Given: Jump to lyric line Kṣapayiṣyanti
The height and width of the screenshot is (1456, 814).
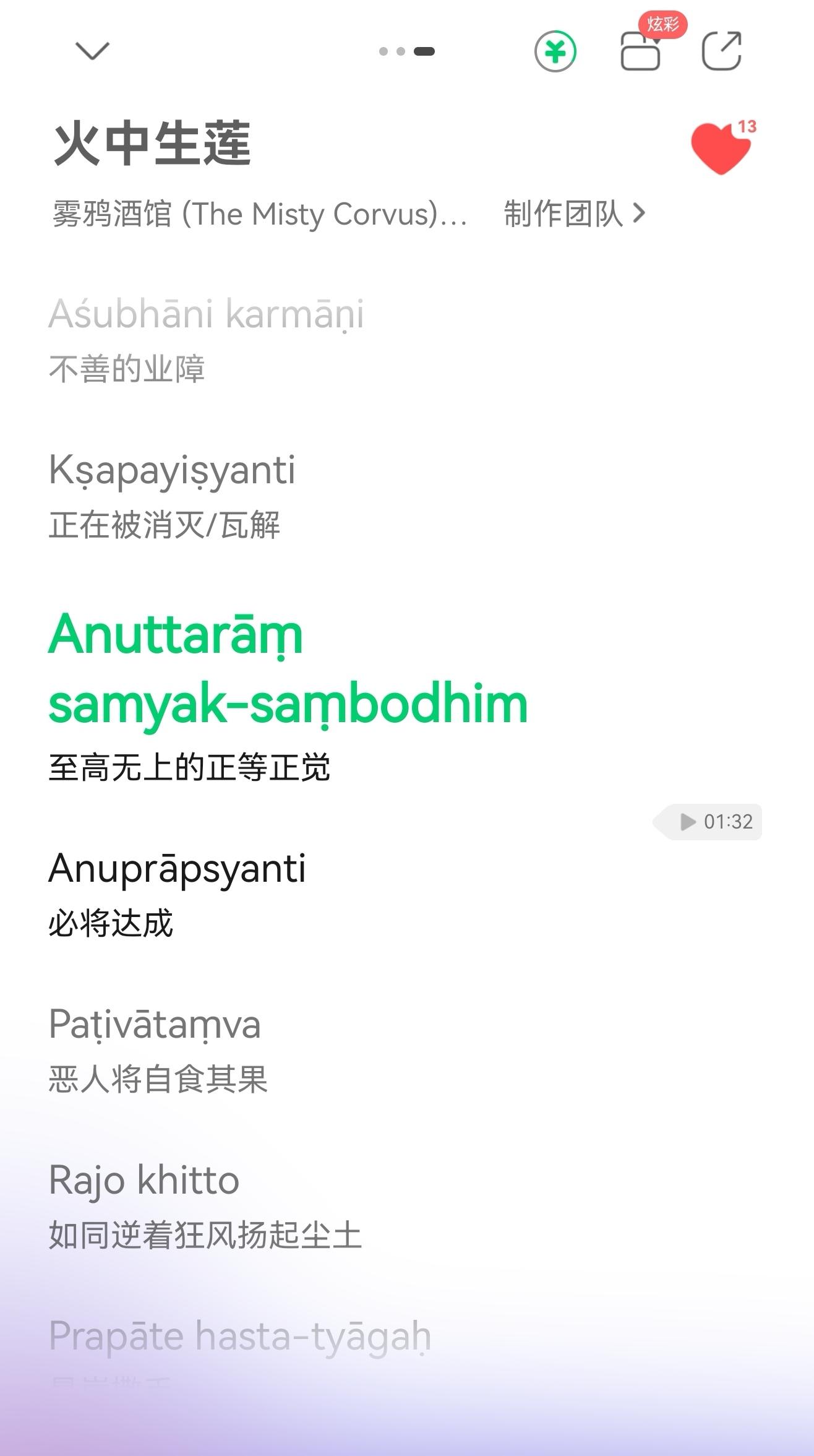Looking at the screenshot, I should pyautogui.click(x=173, y=470).
